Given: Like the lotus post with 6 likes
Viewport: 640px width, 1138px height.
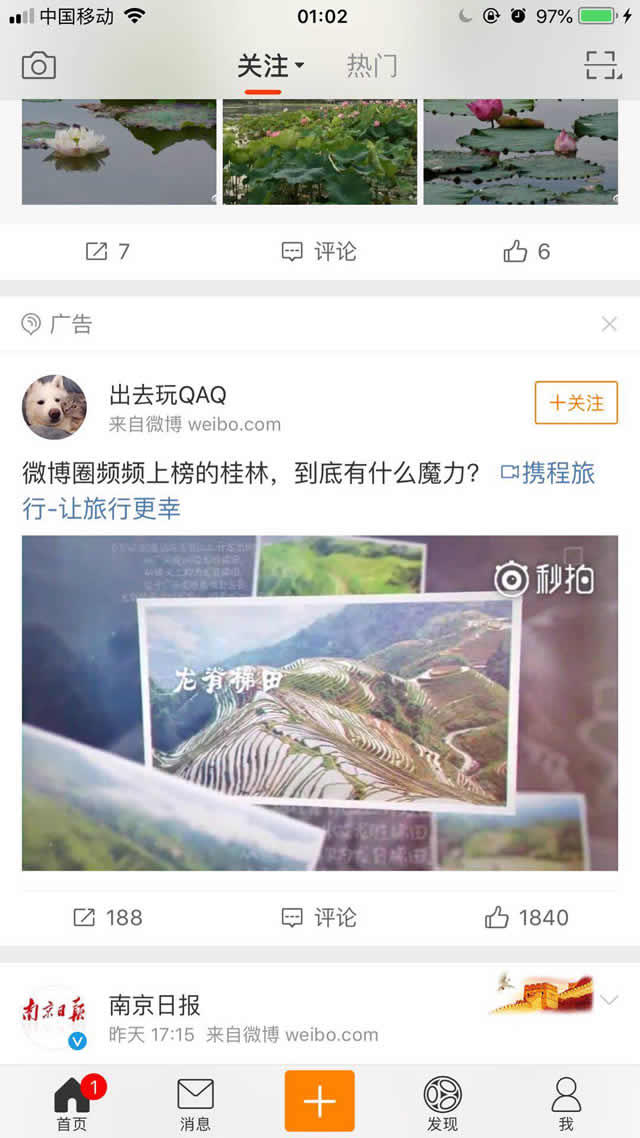Looking at the screenshot, I should (x=527, y=251).
